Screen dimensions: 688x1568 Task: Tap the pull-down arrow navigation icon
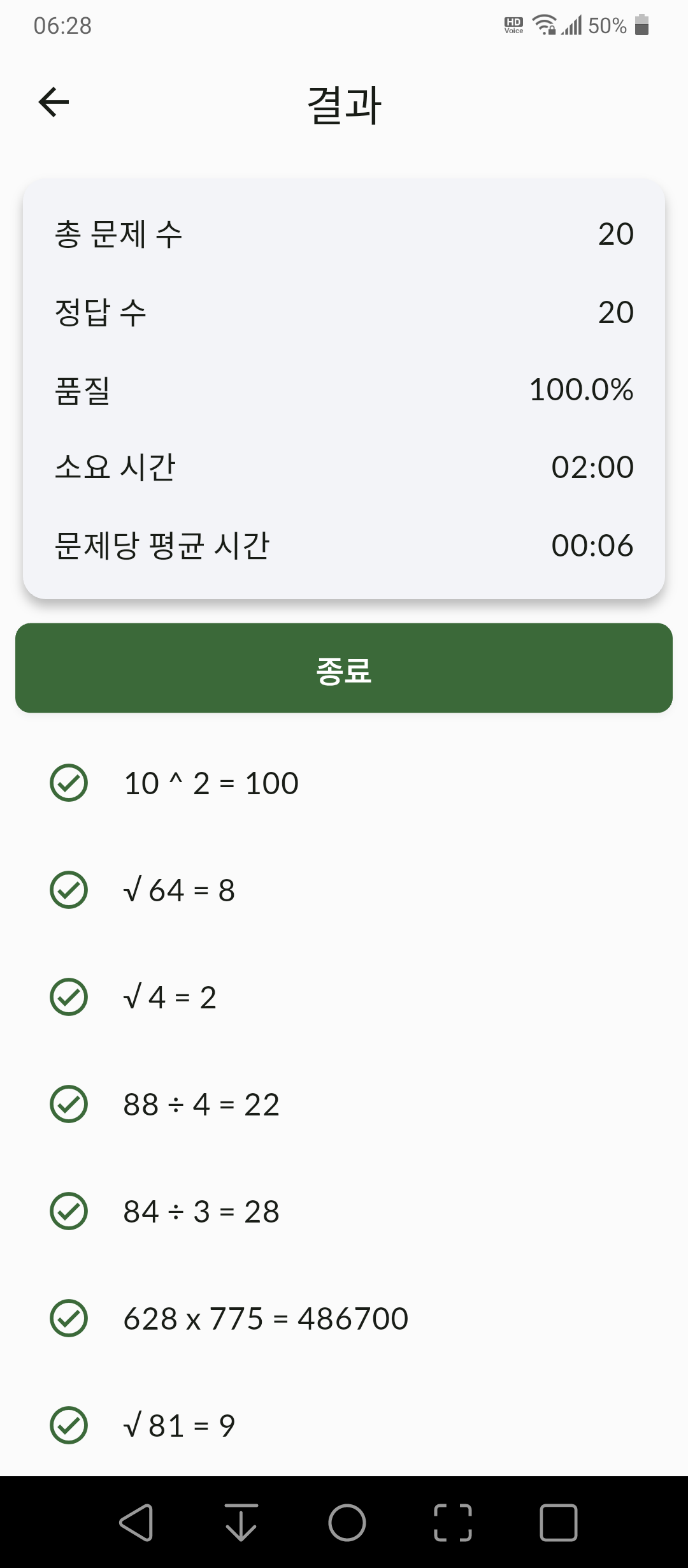(241, 1523)
